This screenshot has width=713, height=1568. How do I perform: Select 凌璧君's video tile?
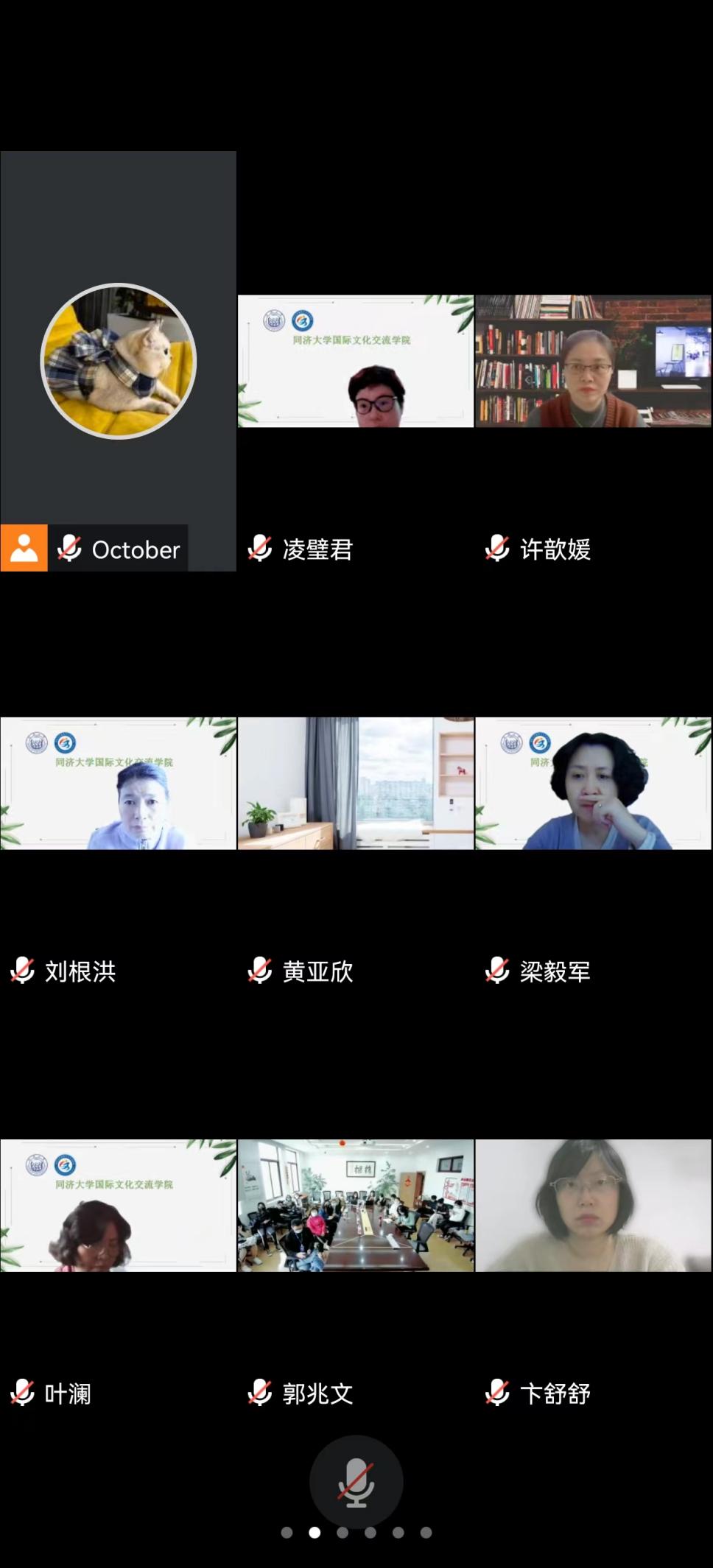point(356,362)
